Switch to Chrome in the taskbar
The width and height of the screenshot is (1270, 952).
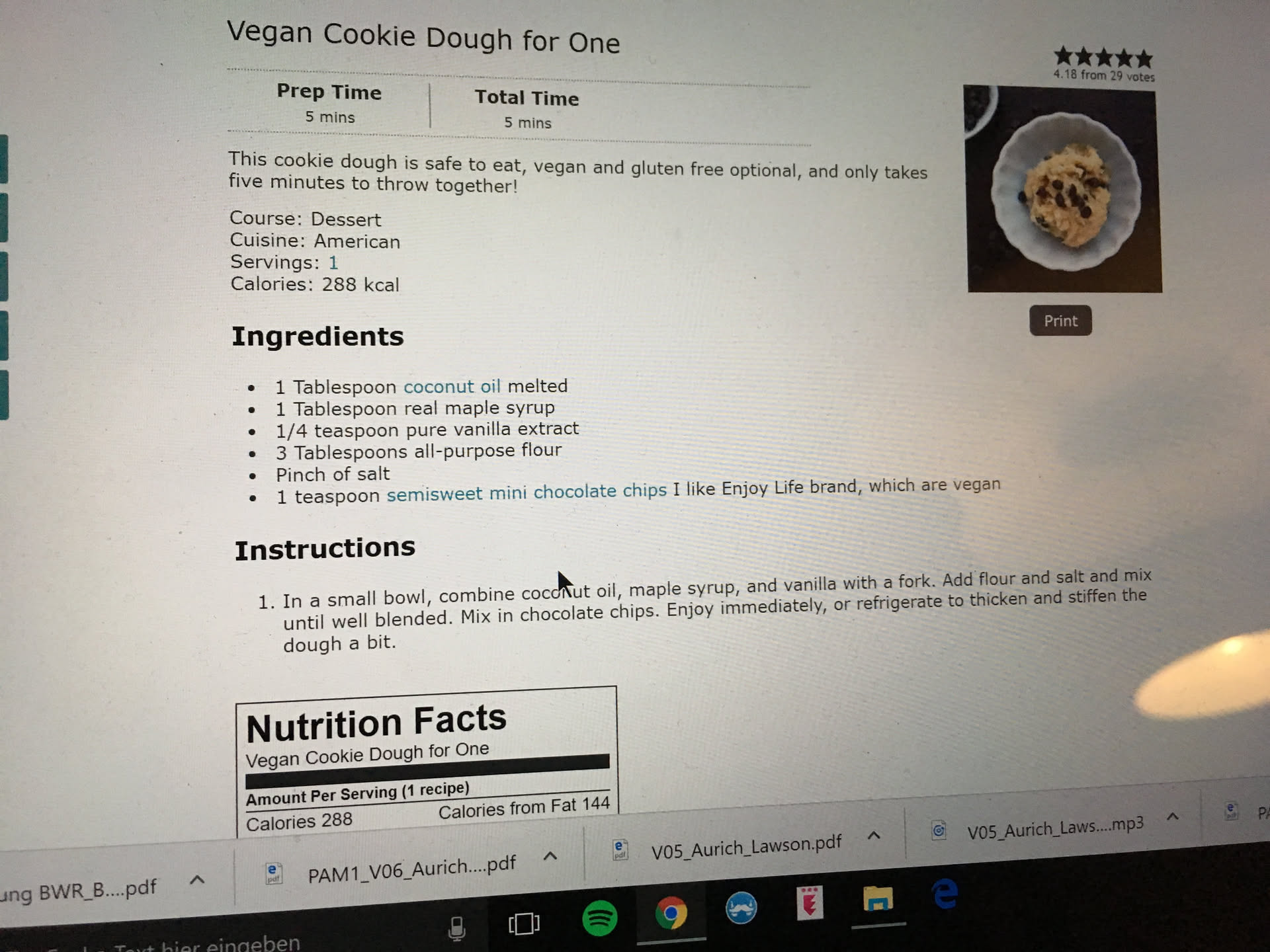coord(671,914)
